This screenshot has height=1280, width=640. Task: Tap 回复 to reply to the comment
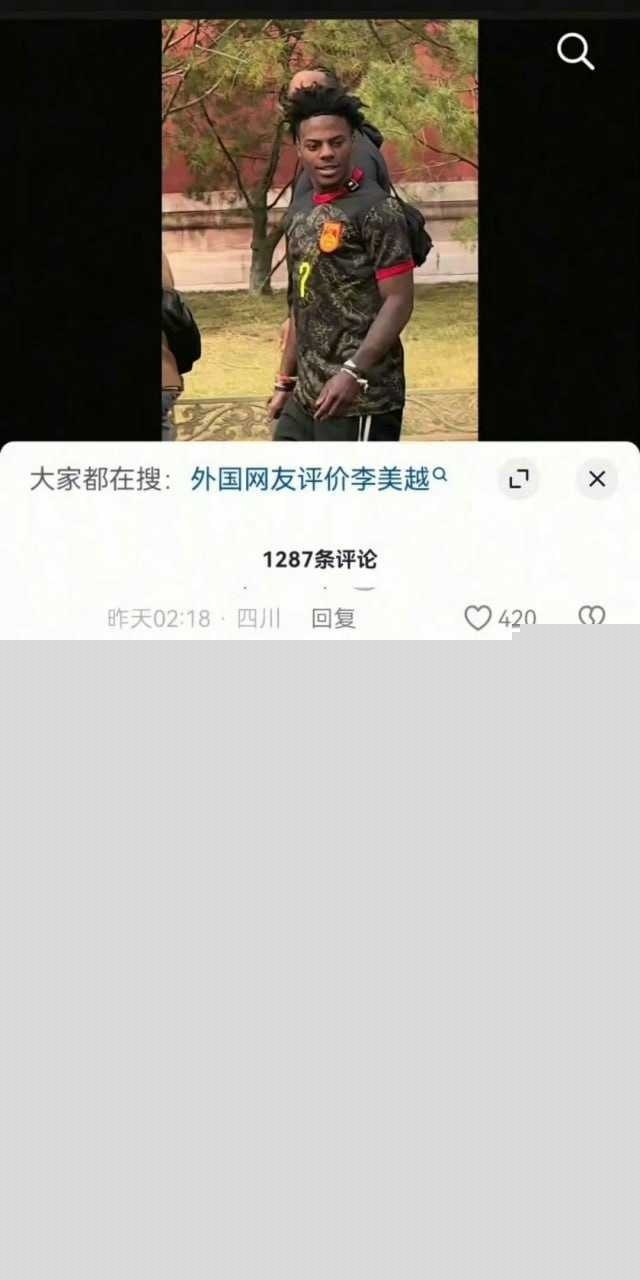click(333, 618)
